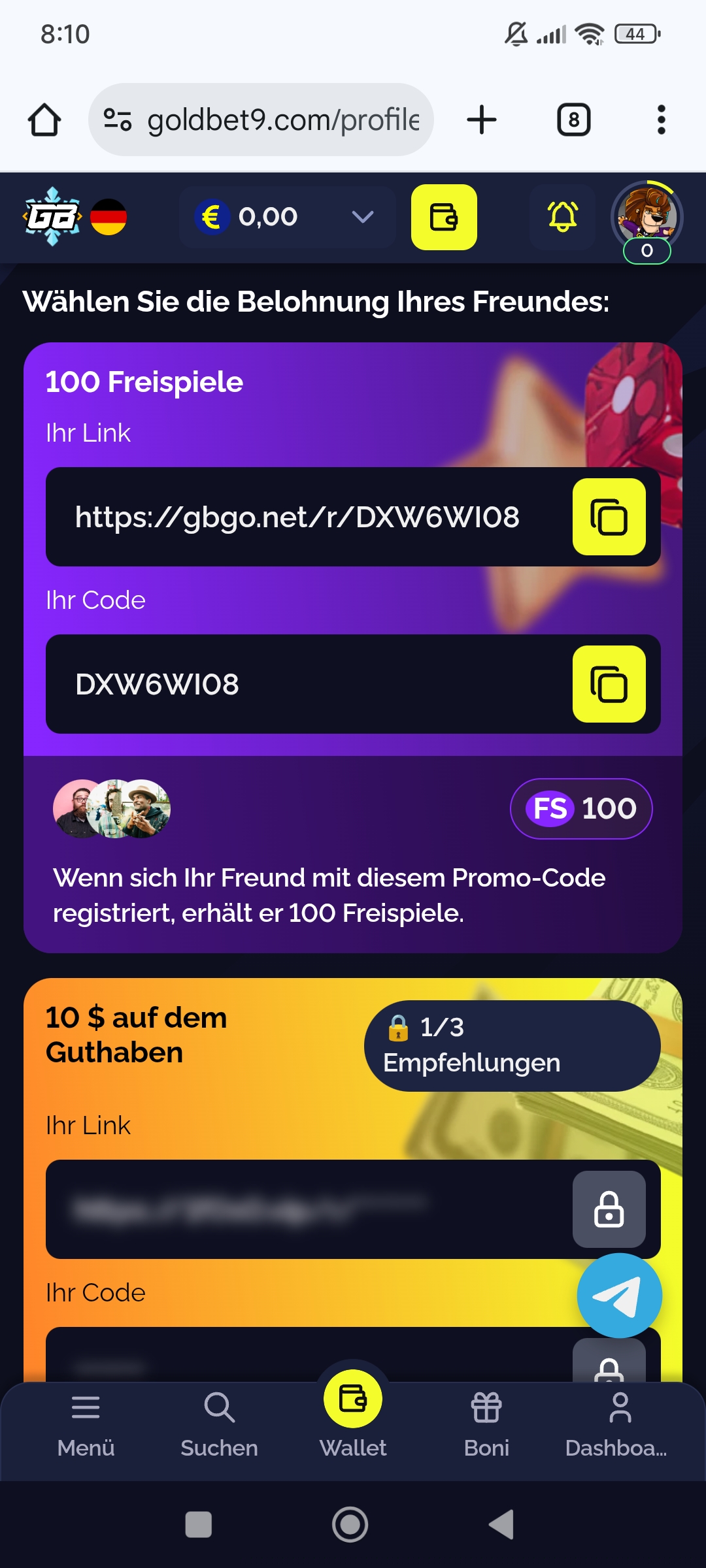Viewport: 706px width, 1568px height.
Task: Change language via the German flag
Action: click(109, 217)
